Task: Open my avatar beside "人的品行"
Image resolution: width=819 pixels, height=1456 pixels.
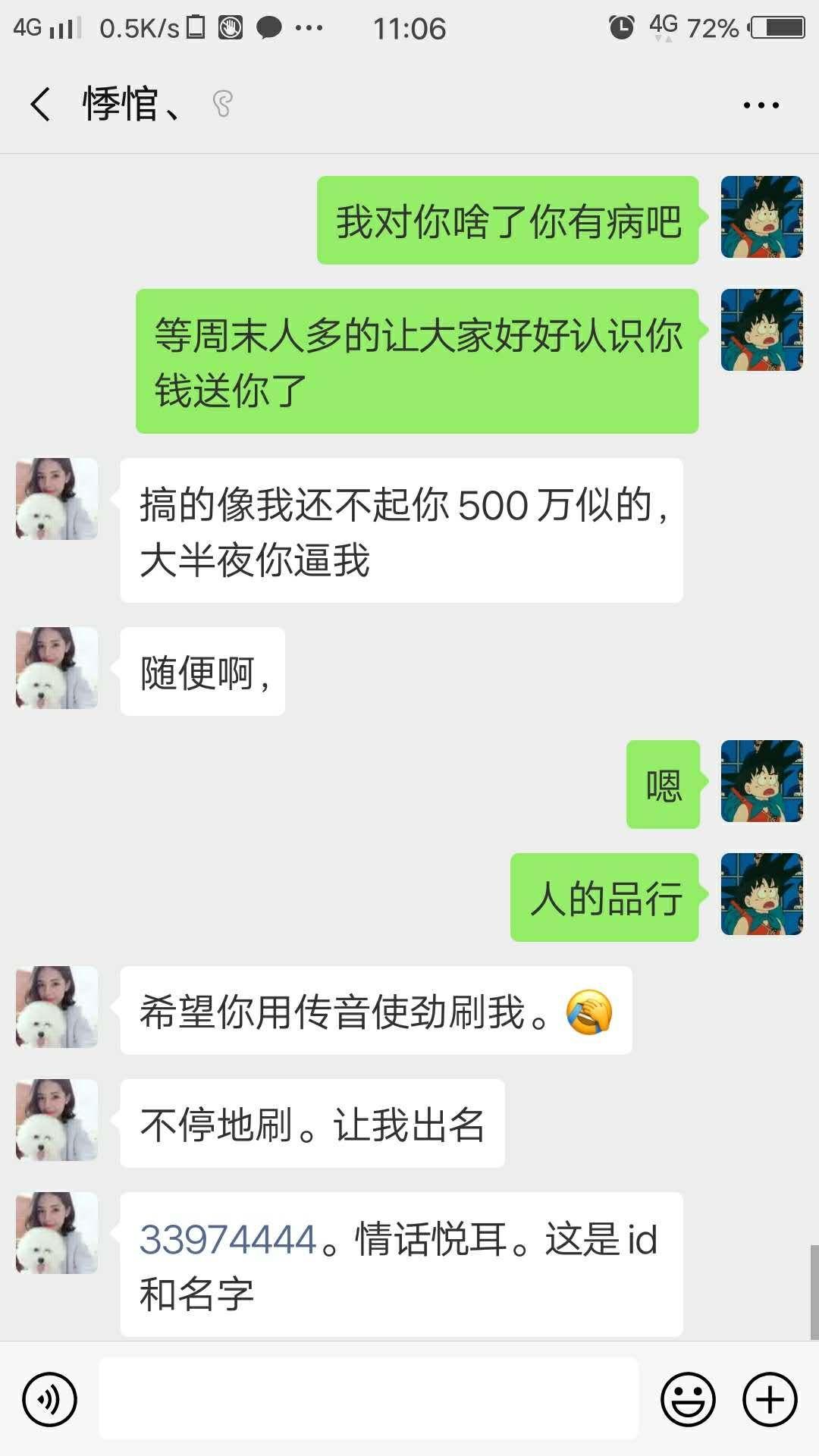Action: (761, 894)
